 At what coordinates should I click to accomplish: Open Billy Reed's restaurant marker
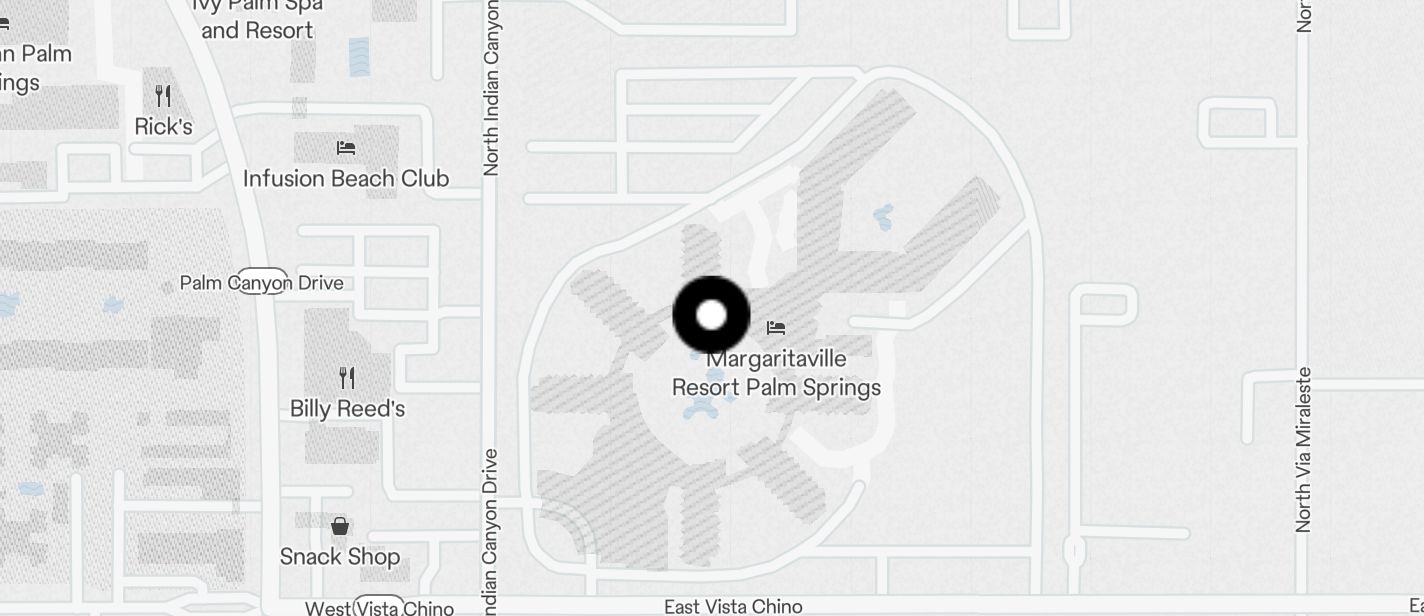point(347,378)
